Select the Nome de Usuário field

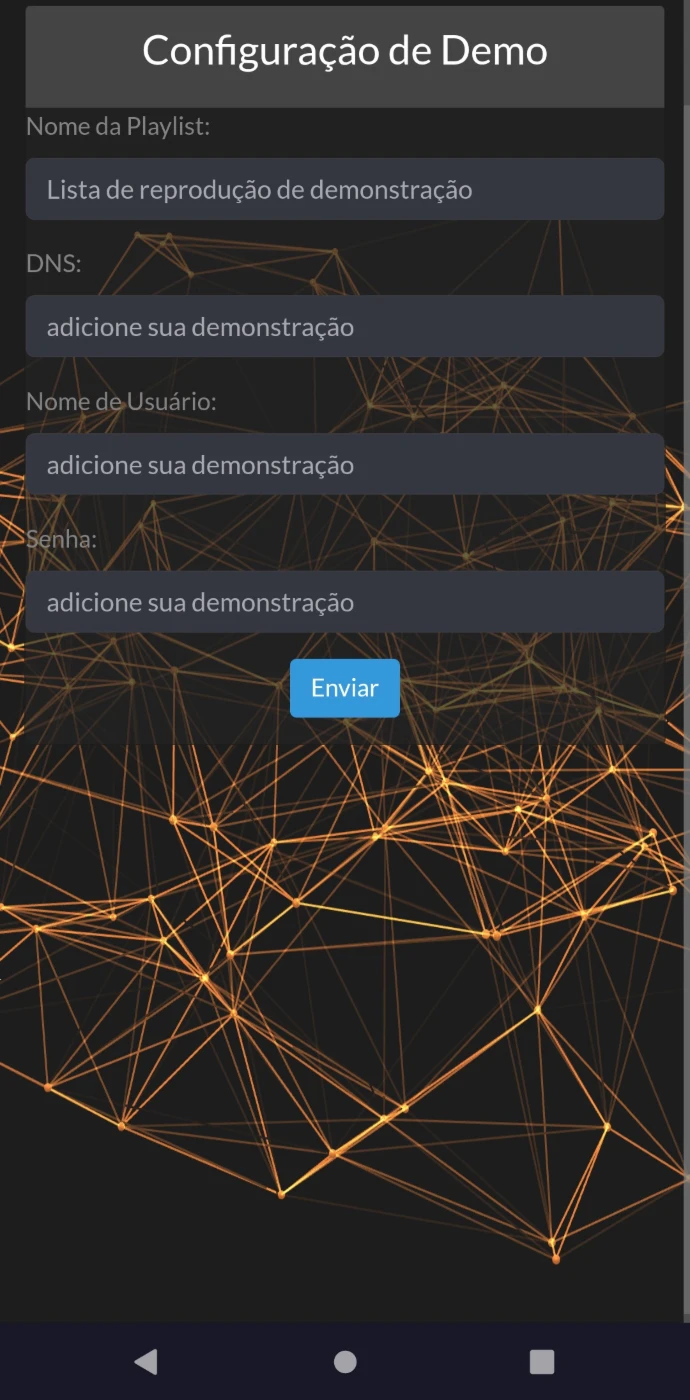[x=344, y=464]
